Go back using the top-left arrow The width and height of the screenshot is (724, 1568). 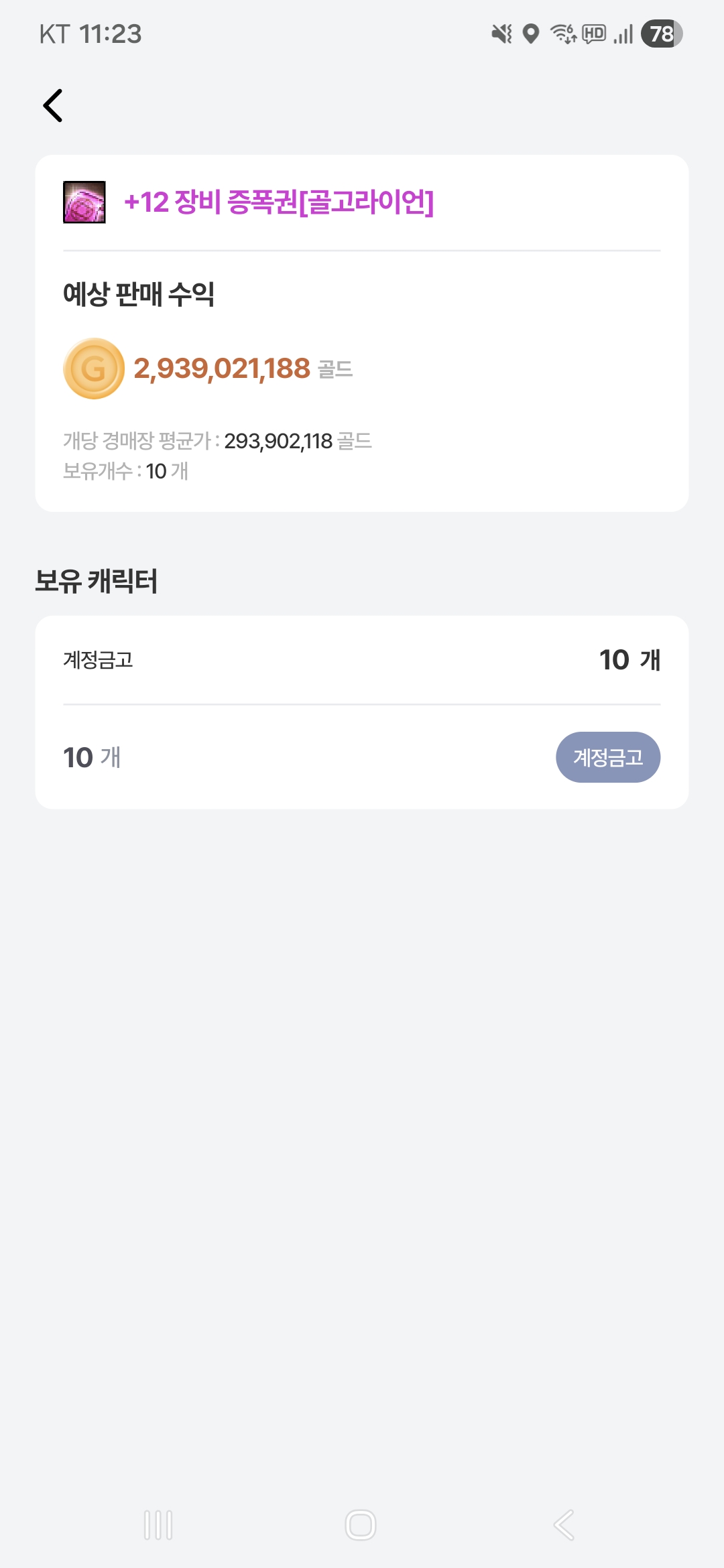[x=53, y=106]
